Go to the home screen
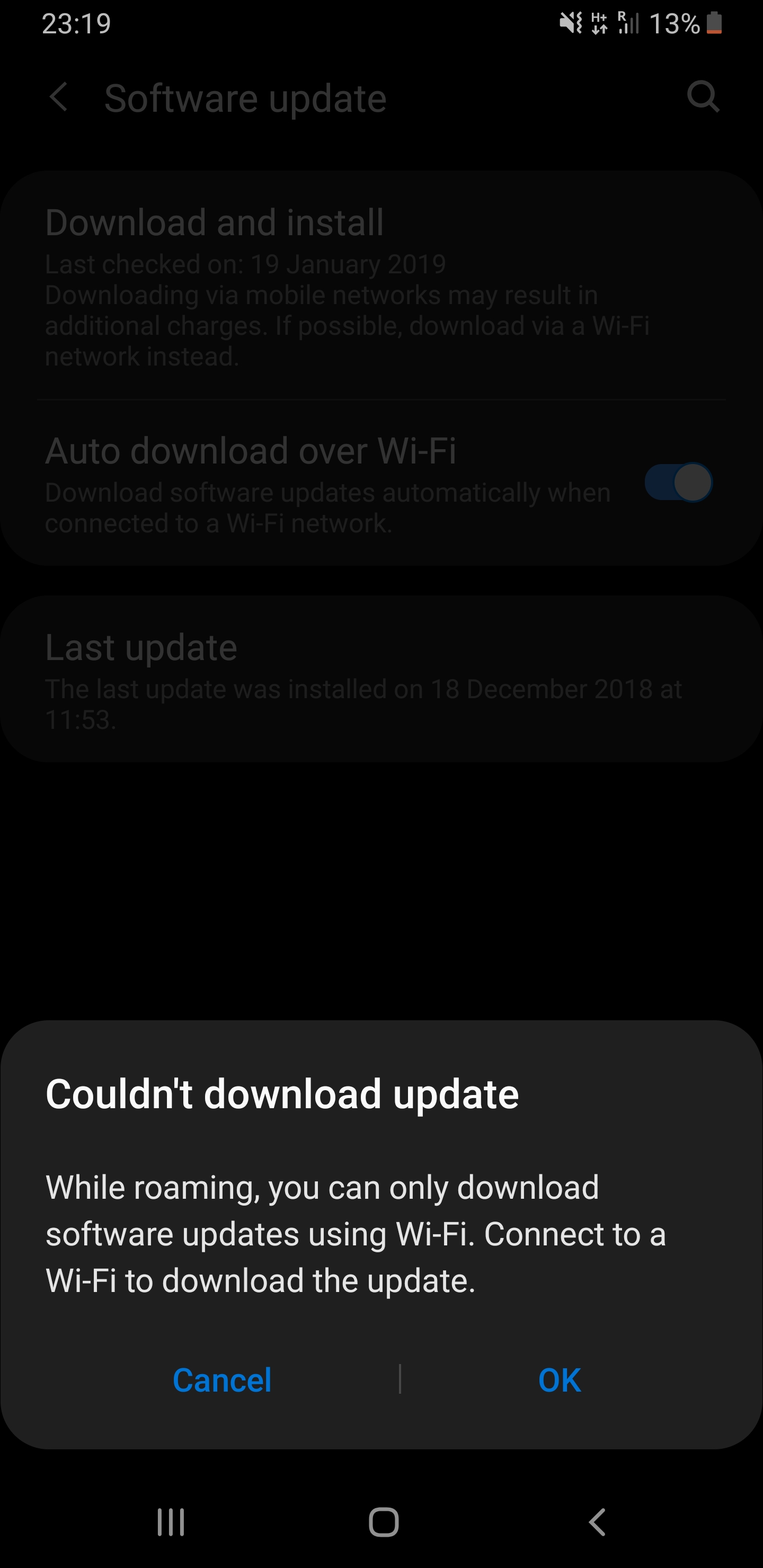The height and width of the screenshot is (1568, 763). 384,1522
